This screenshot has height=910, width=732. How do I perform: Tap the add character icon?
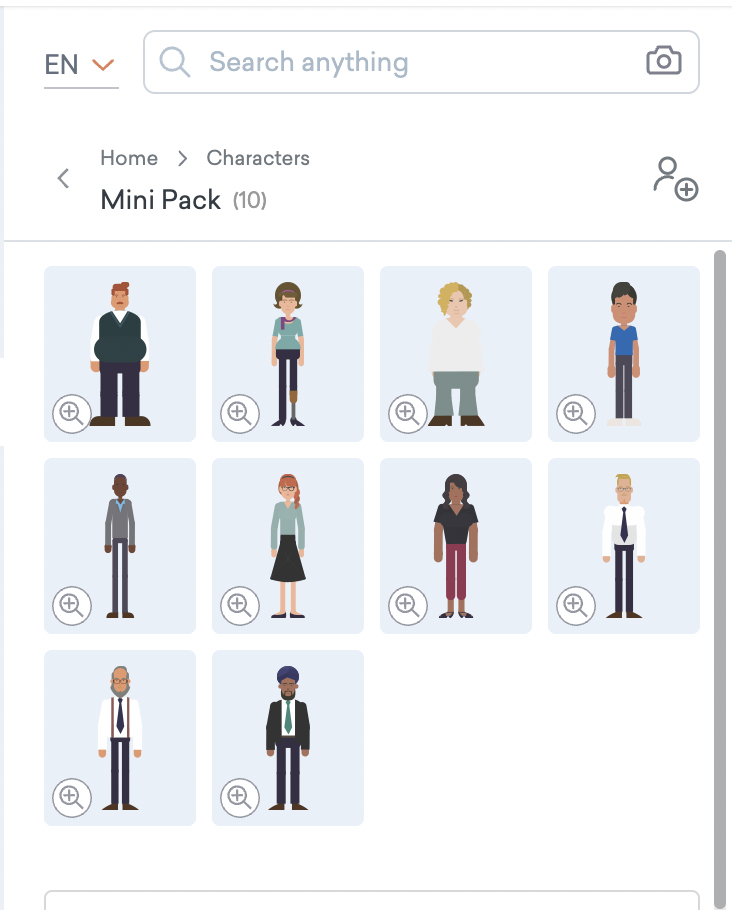(675, 179)
